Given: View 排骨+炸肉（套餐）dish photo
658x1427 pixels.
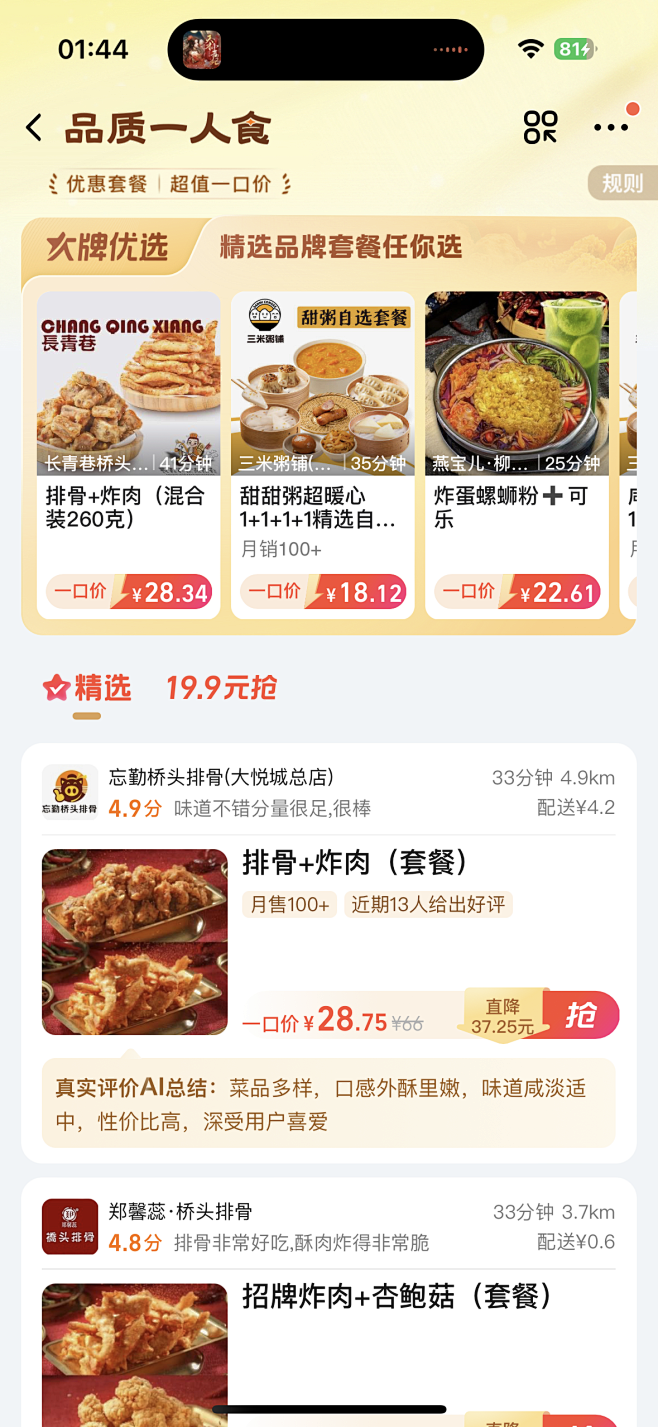Looking at the screenshot, I should pos(134,942).
